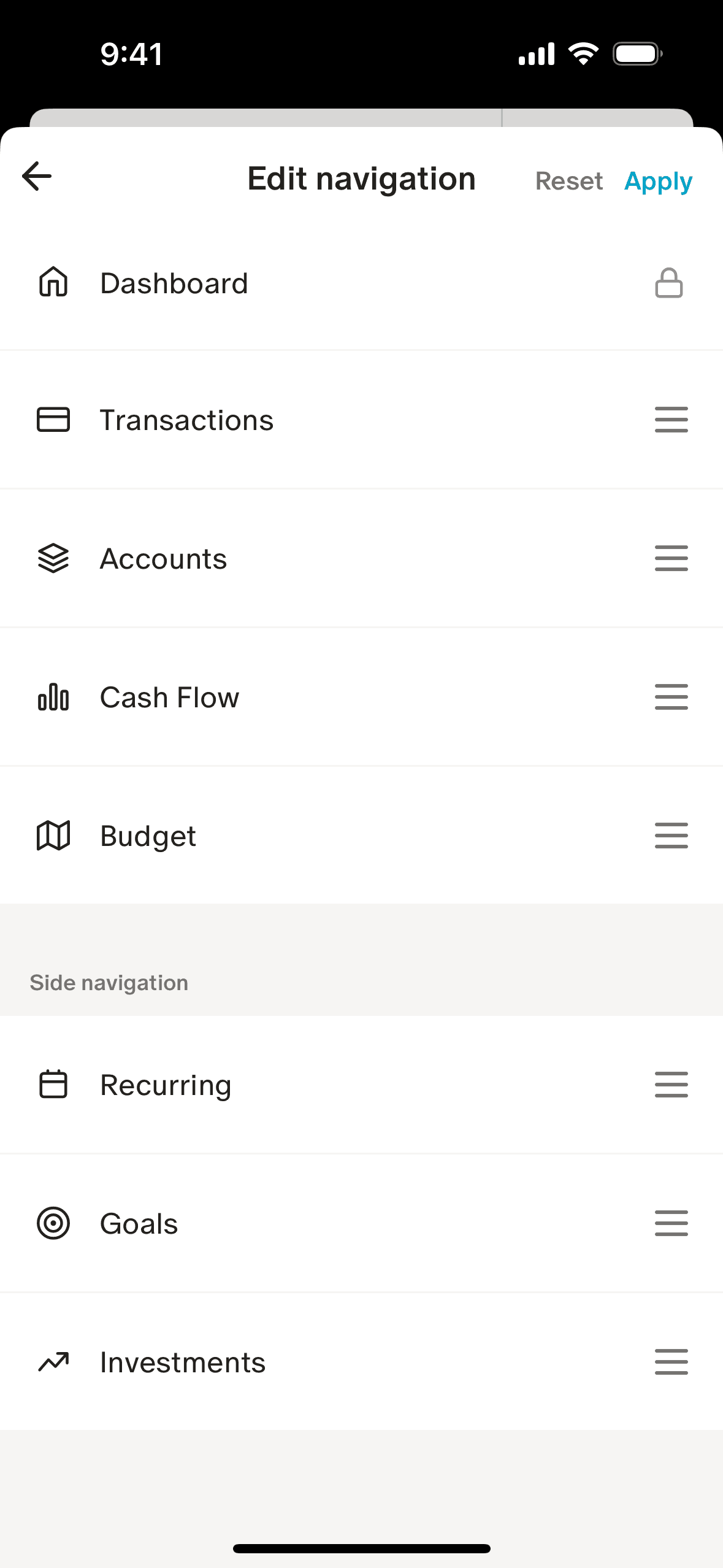Tap the Transactions reorder handle
The height and width of the screenshot is (1568, 723).
[671, 420]
